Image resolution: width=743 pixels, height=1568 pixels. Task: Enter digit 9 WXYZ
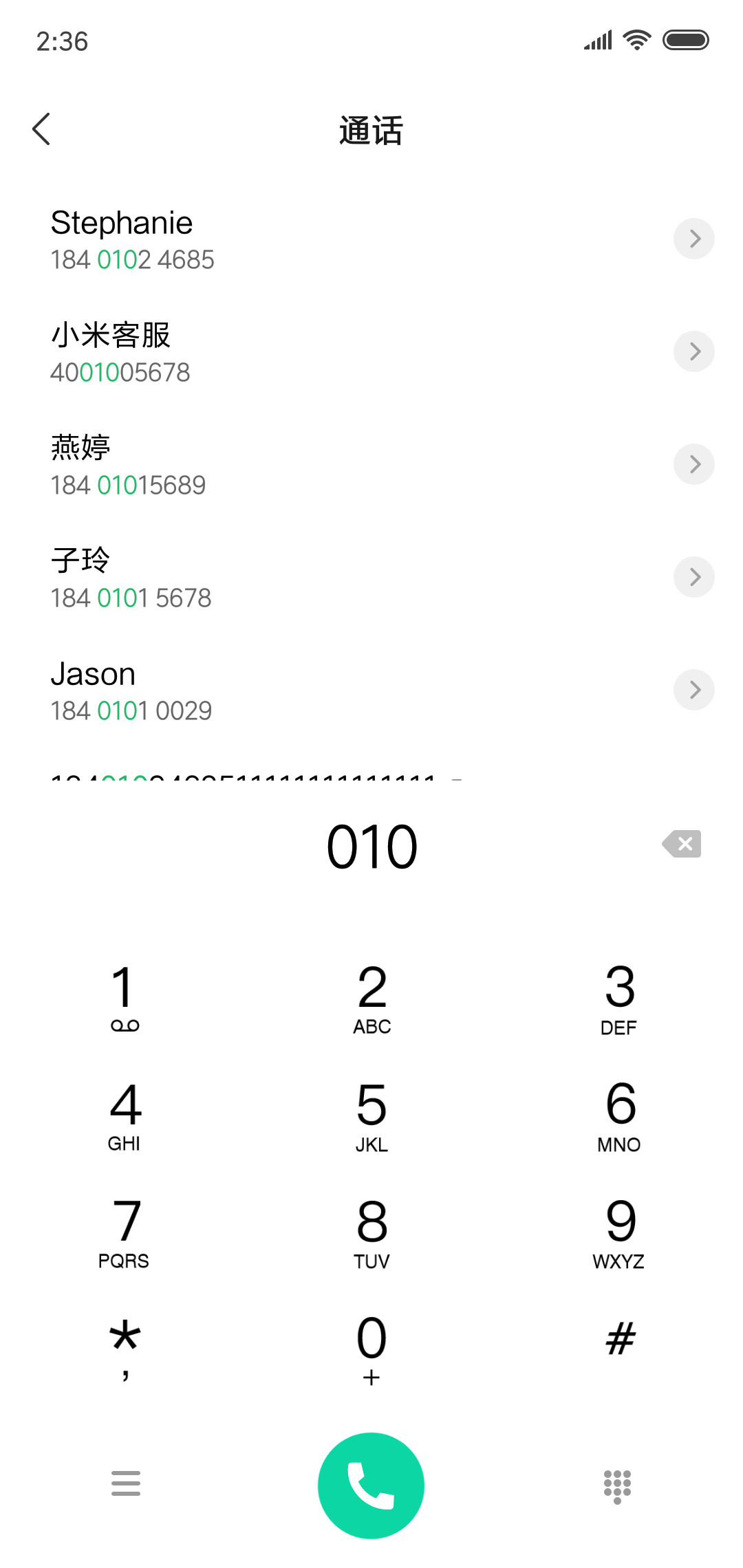click(x=619, y=1232)
